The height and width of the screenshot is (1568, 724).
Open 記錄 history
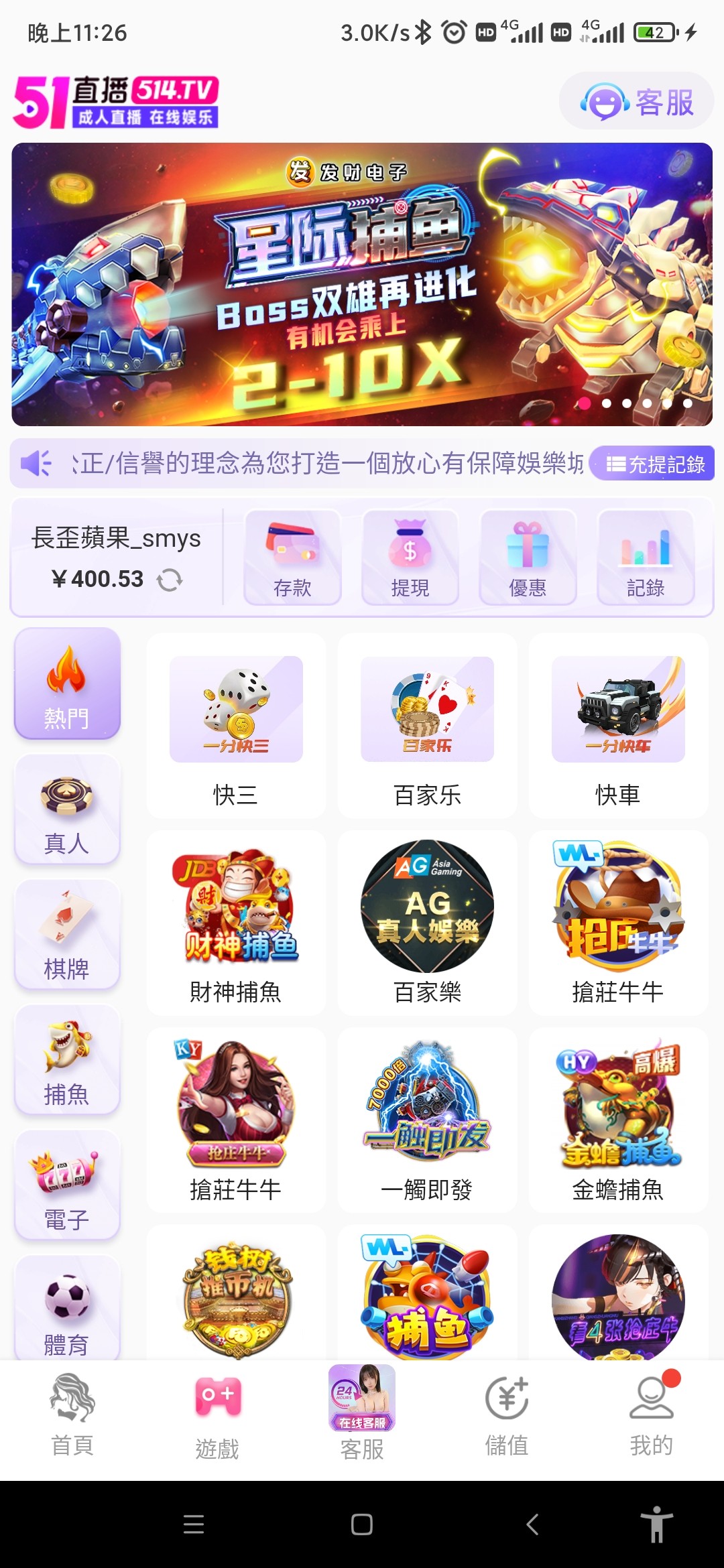[645, 558]
